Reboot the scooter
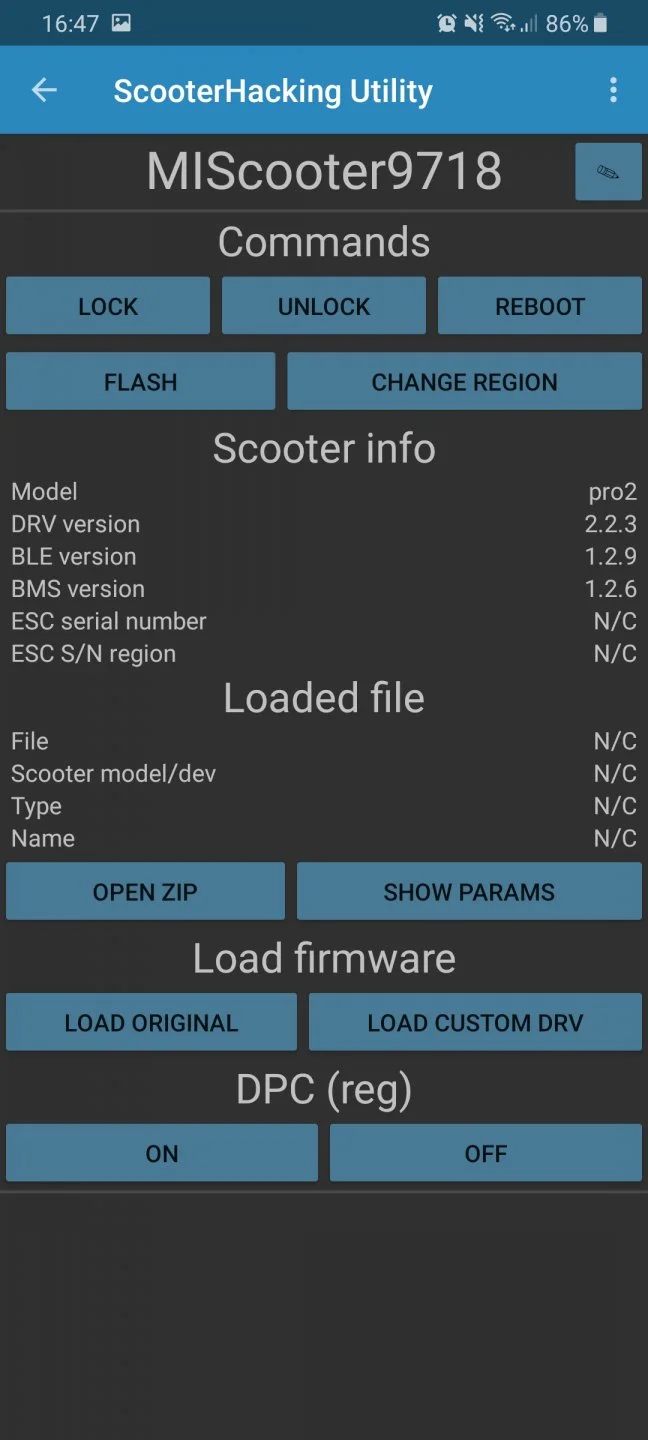 [x=540, y=306]
